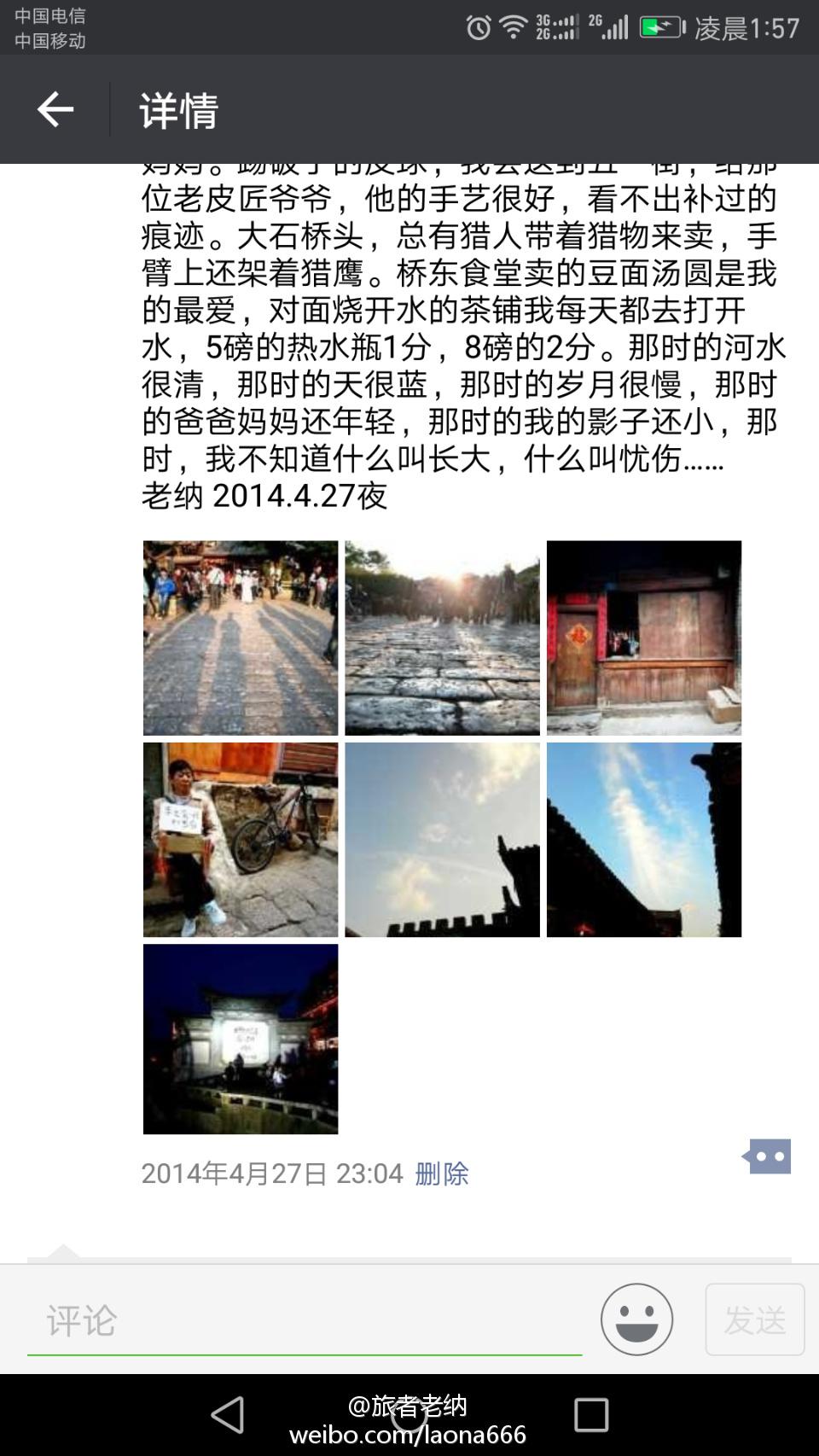View the old wooden shopfront photo
819x1456 pixels.
(x=644, y=638)
